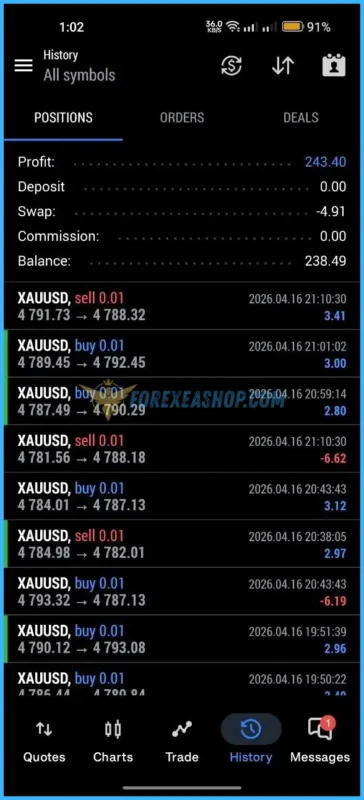Open the buy position with 2.96 profit
364x800 pixels.
coord(182,639)
